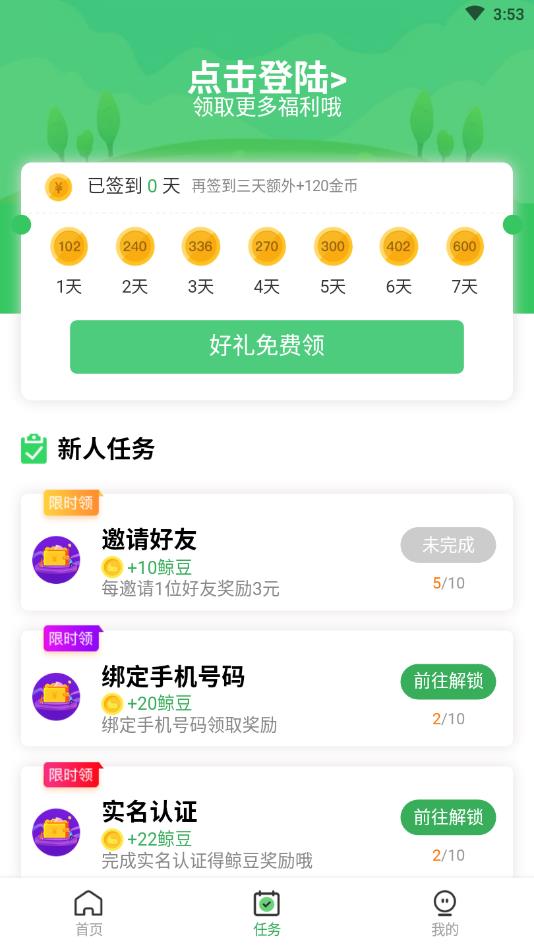Tap 点击登陆 to log in

(267, 79)
